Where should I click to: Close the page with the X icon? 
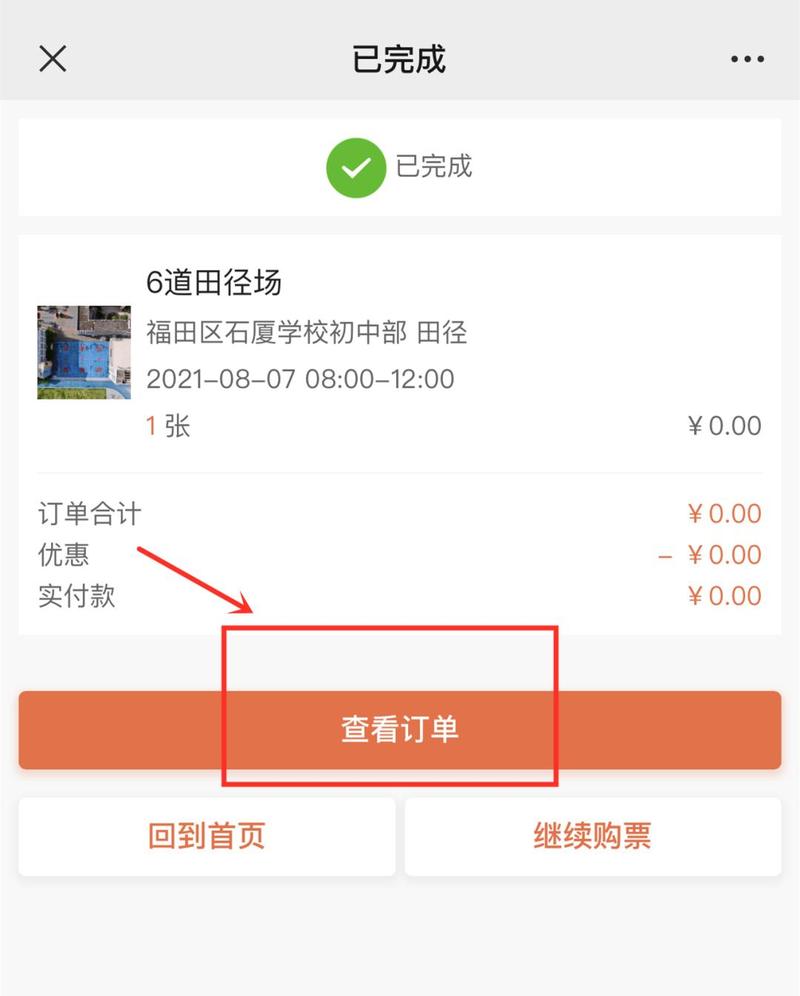click(x=52, y=59)
